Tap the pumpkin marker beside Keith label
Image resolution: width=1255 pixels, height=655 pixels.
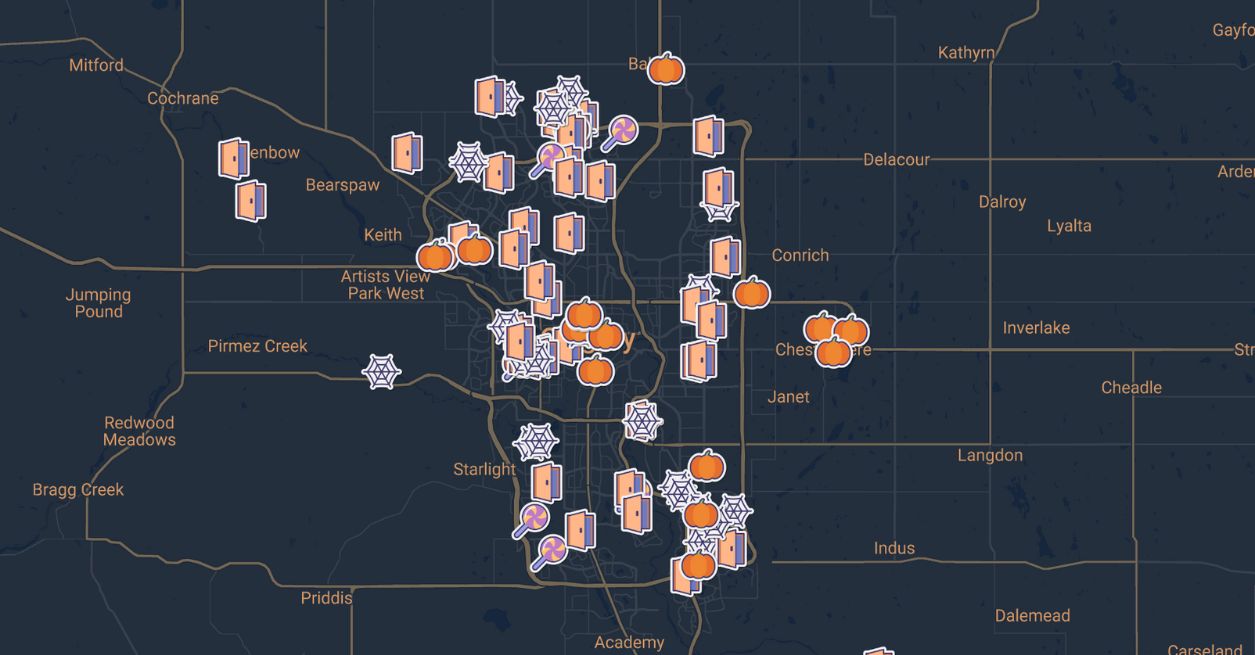click(435, 255)
